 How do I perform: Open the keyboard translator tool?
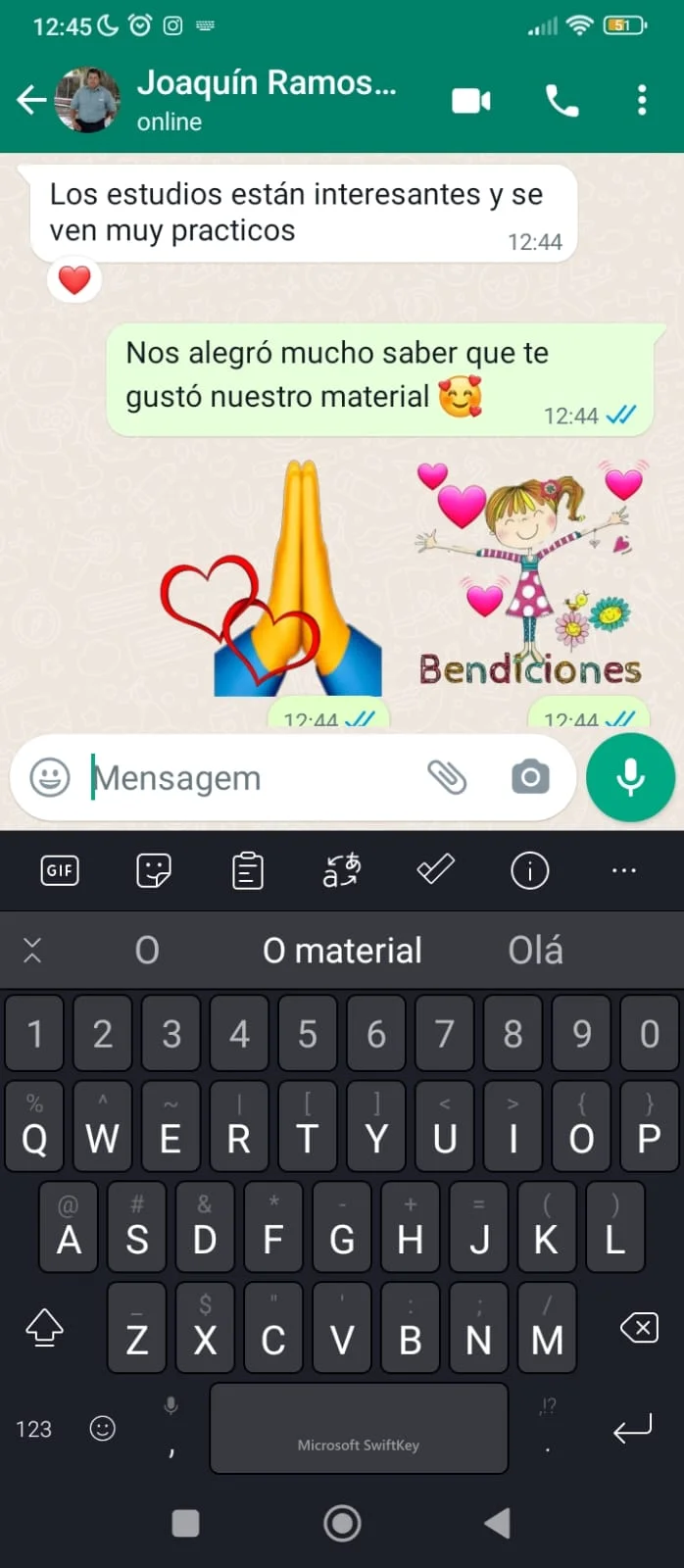342,870
